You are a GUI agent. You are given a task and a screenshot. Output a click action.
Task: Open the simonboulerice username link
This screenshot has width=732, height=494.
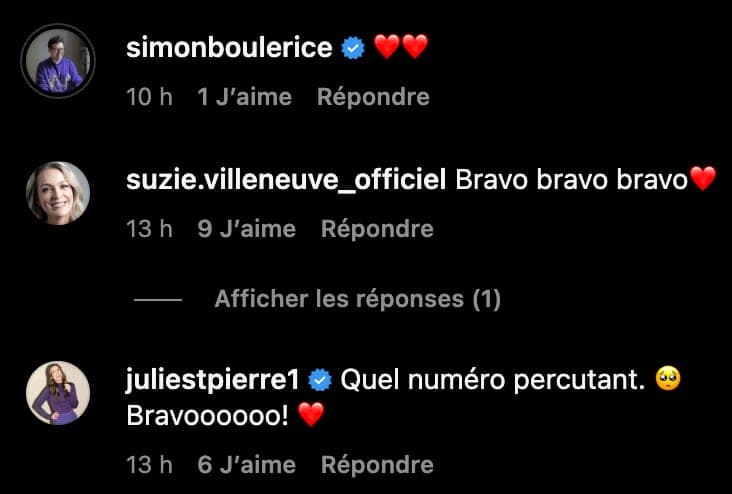click(230, 47)
